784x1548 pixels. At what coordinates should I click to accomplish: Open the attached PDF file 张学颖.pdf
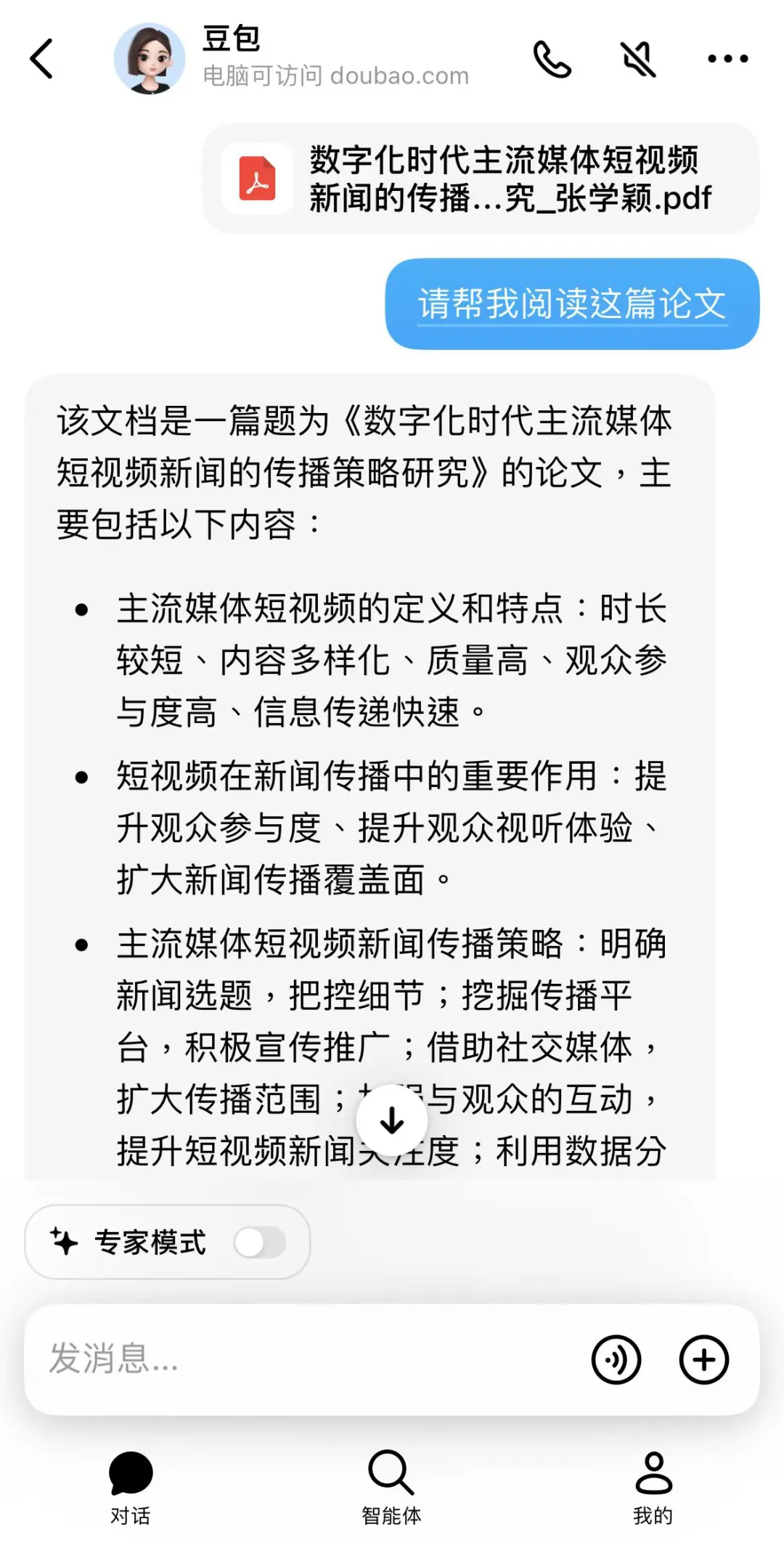point(481,179)
